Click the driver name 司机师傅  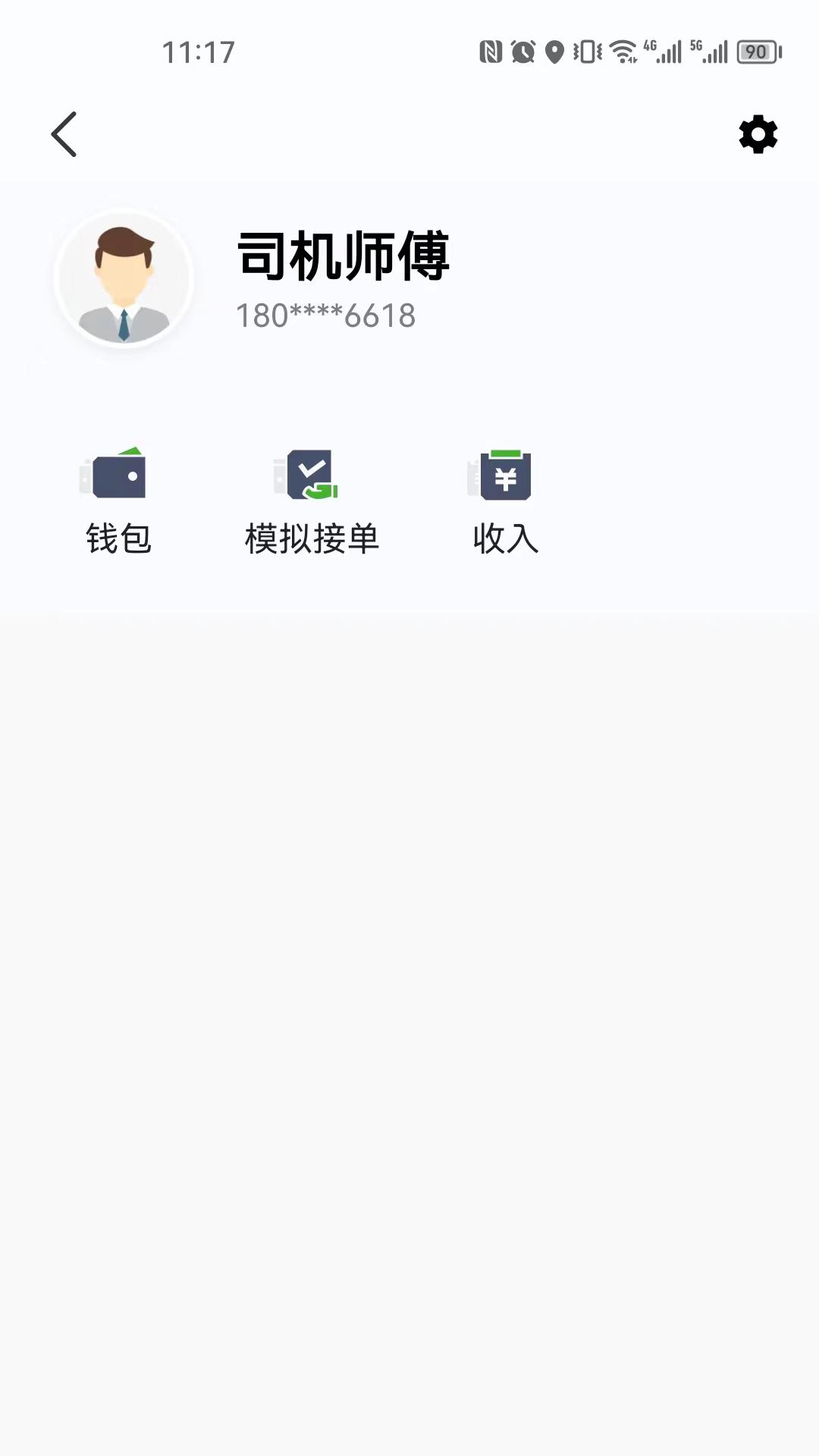[x=343, y=258]
